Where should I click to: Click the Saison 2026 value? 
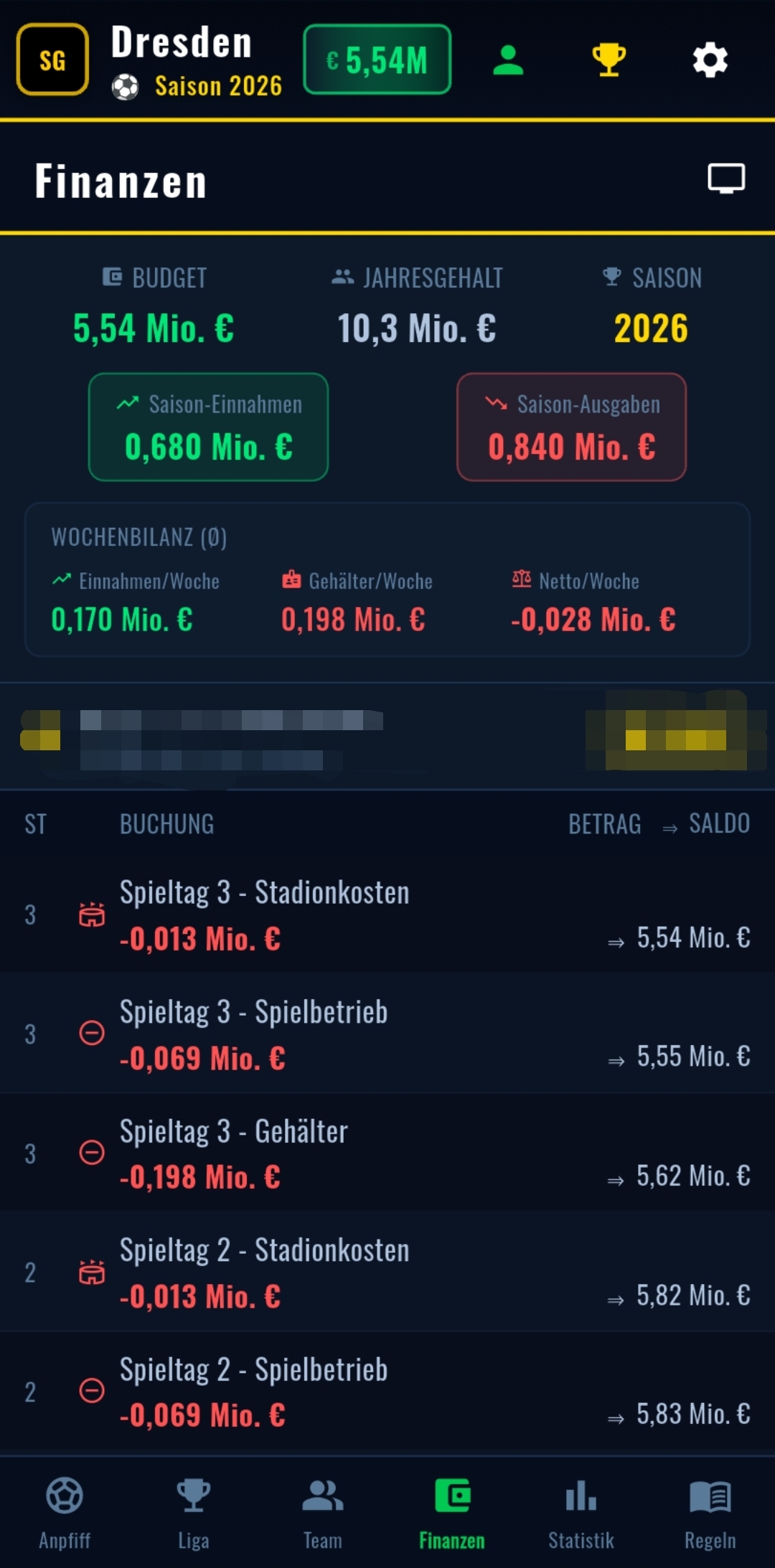pos(649,329)
